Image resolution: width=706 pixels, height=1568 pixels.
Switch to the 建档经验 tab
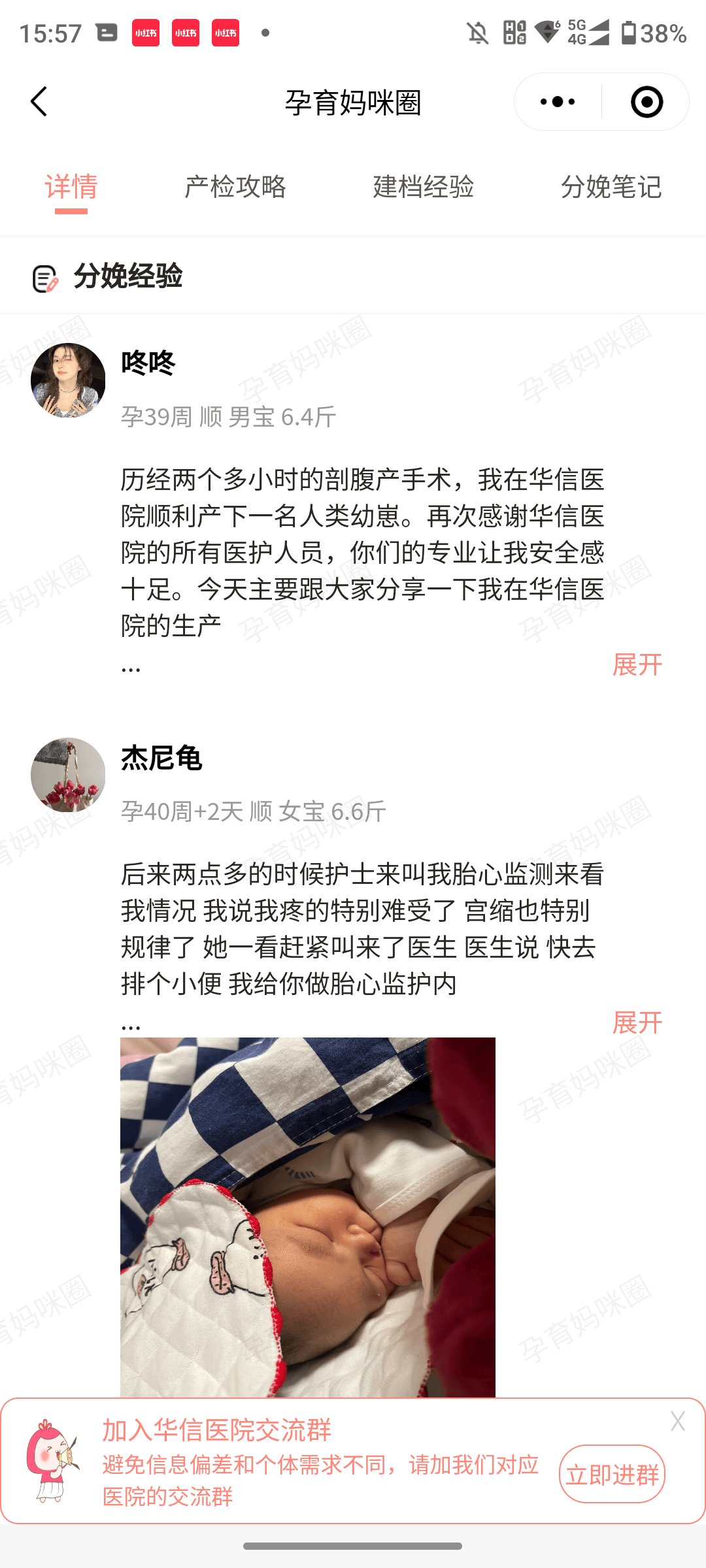point(423,187)
